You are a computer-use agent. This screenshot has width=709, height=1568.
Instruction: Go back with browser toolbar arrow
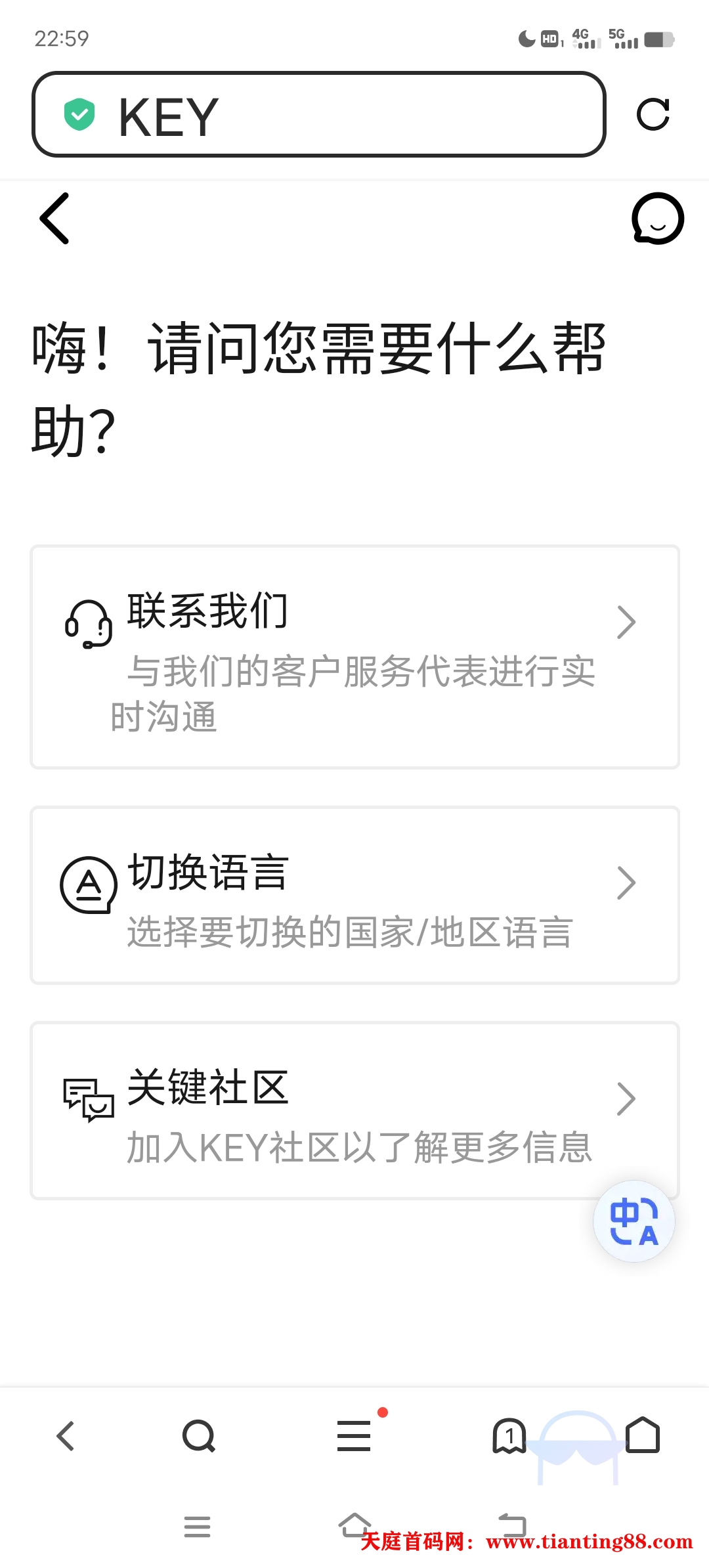pos(66,1435)
